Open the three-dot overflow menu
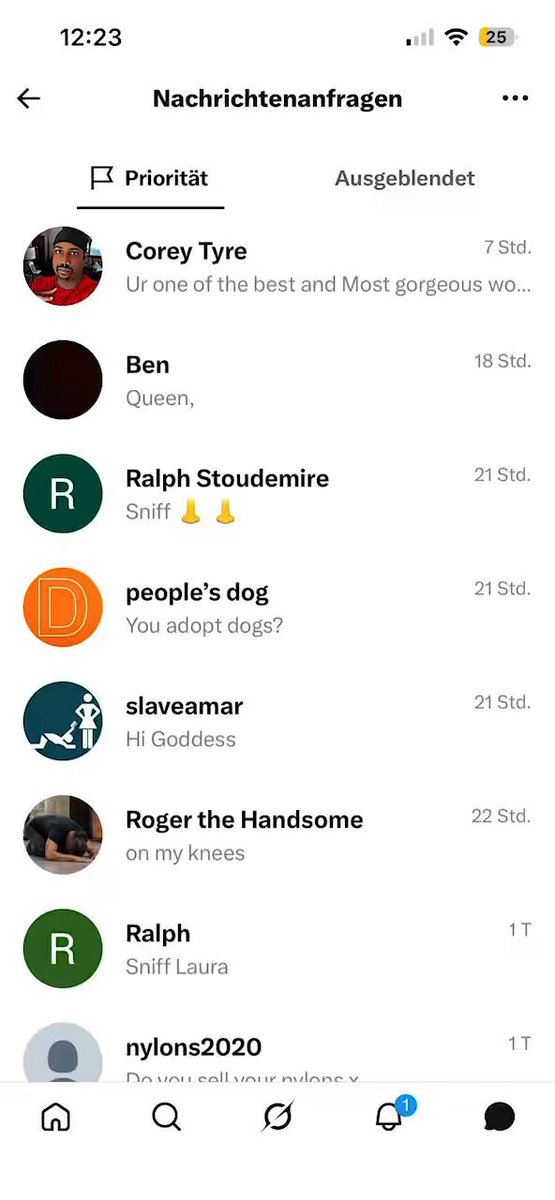The width and height of the screenshot is (555, 1200). click(x=515, y=98)
